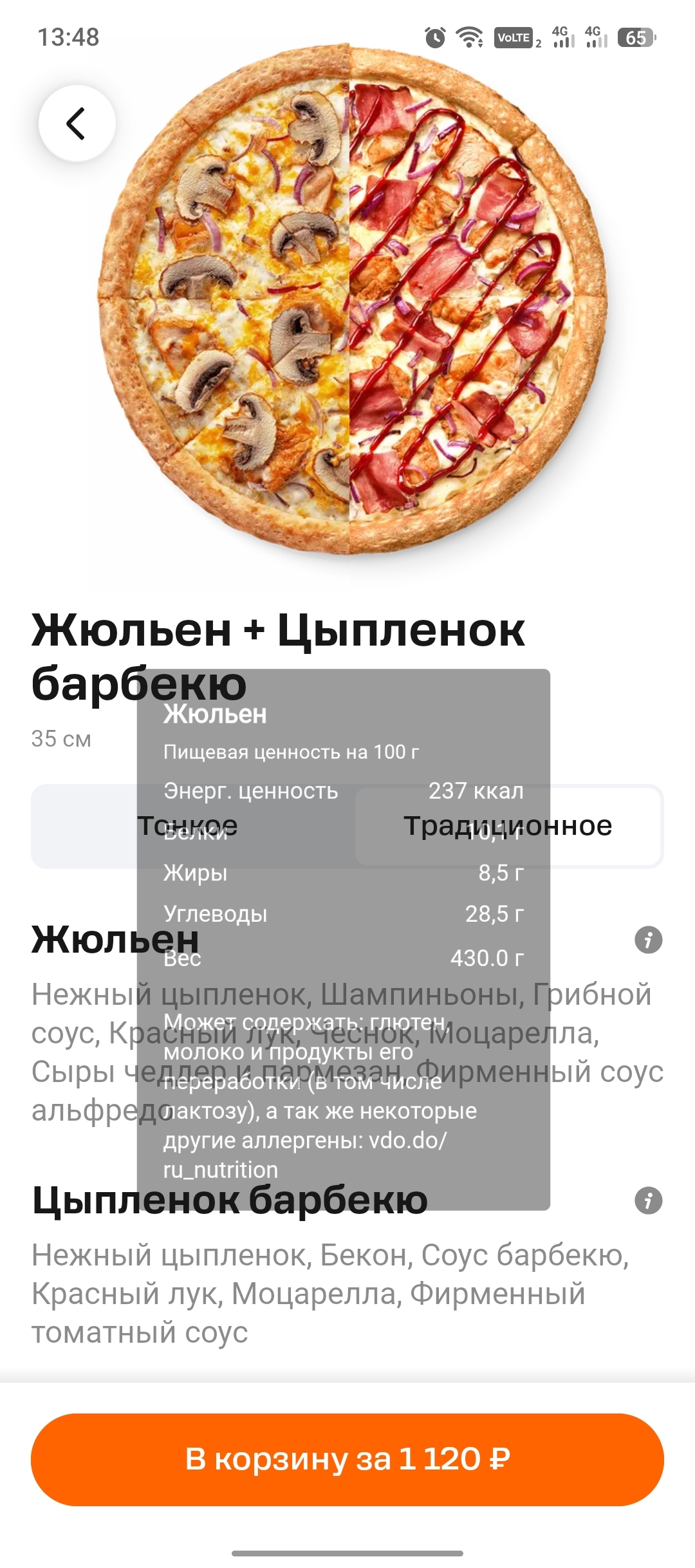Open nutrition info for Цыпленок барбекю
695x1568 pixels.
coord(648,1200)
